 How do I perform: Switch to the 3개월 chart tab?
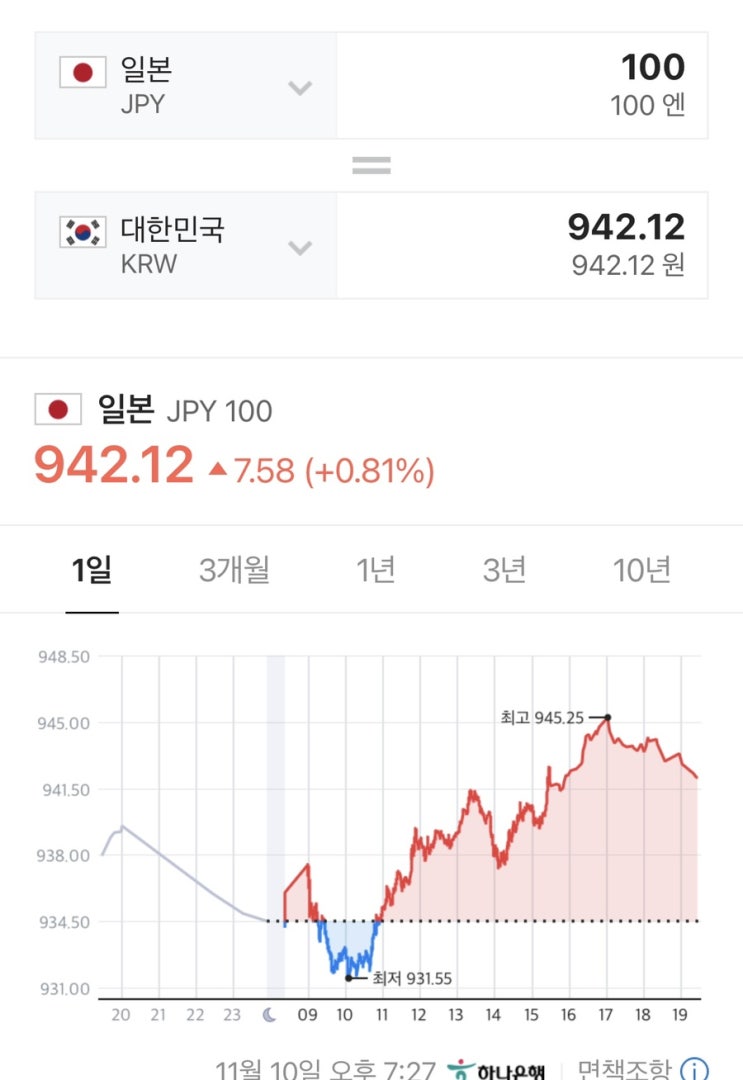click(234, 570)
